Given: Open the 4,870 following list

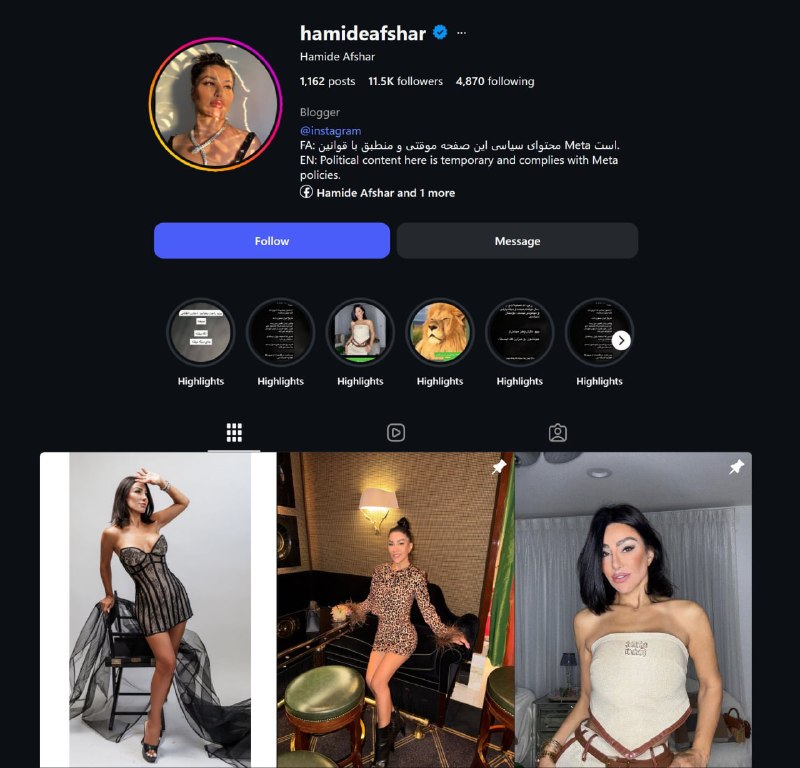Looking at the screenshot, I should coord(495,81).
